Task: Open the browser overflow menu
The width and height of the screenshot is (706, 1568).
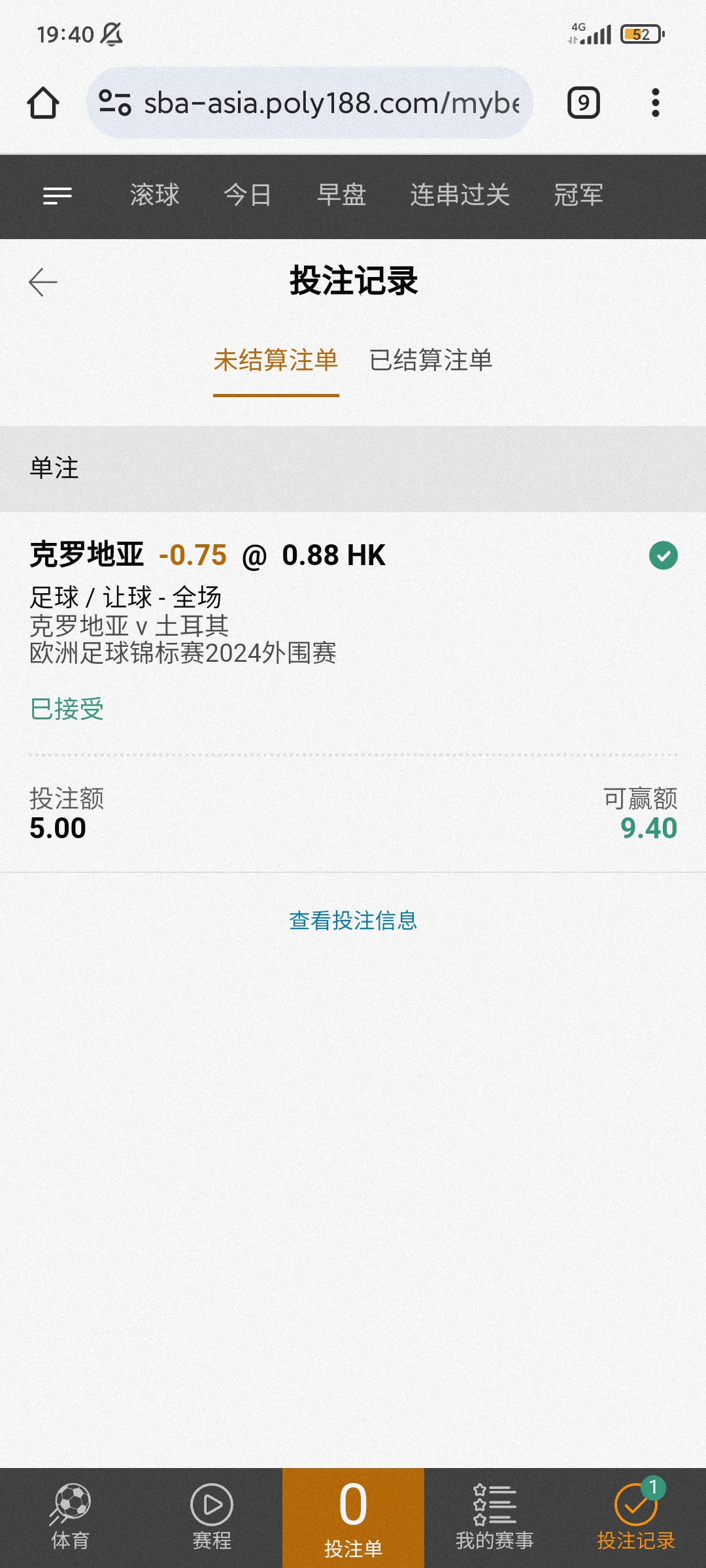Action: coord(655,103)
